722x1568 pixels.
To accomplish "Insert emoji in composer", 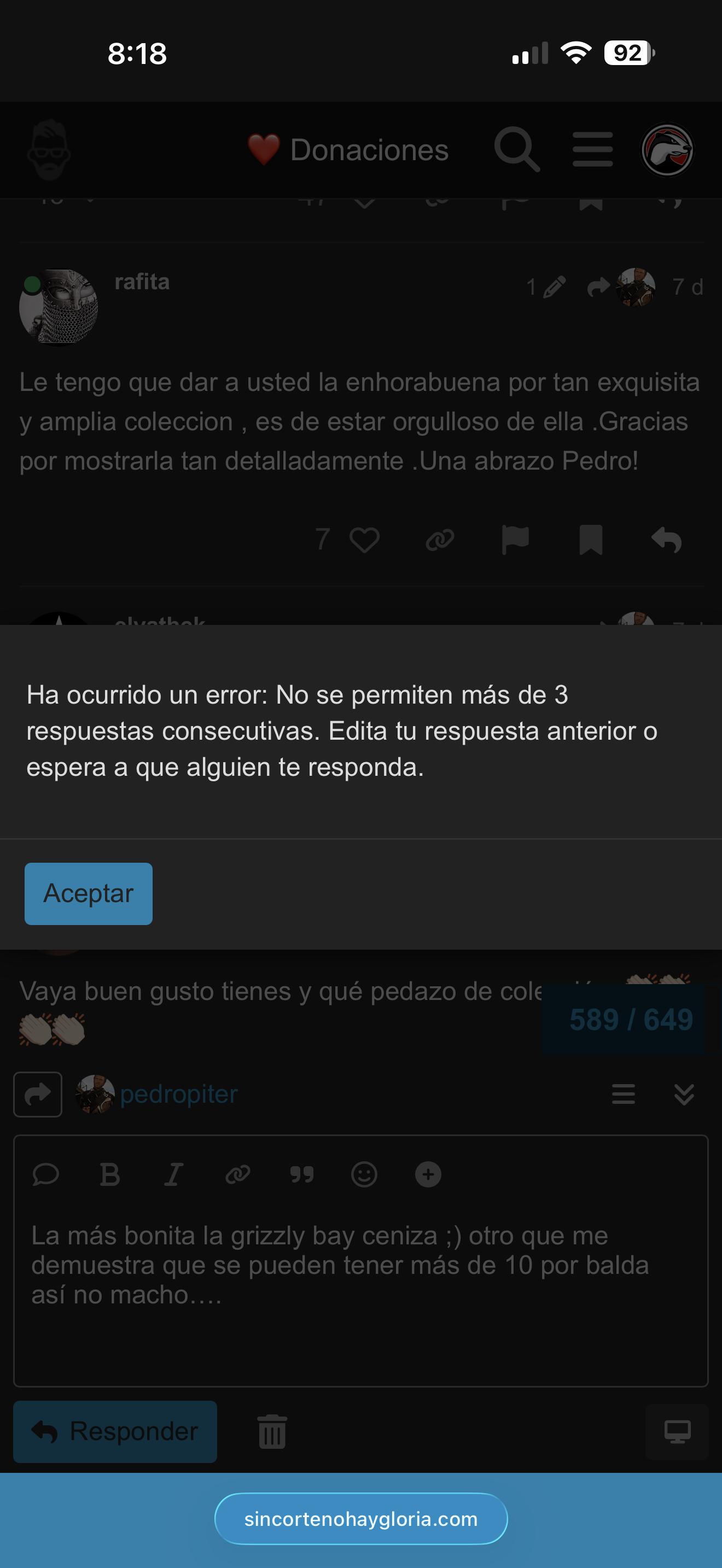I will [364, 1174].
